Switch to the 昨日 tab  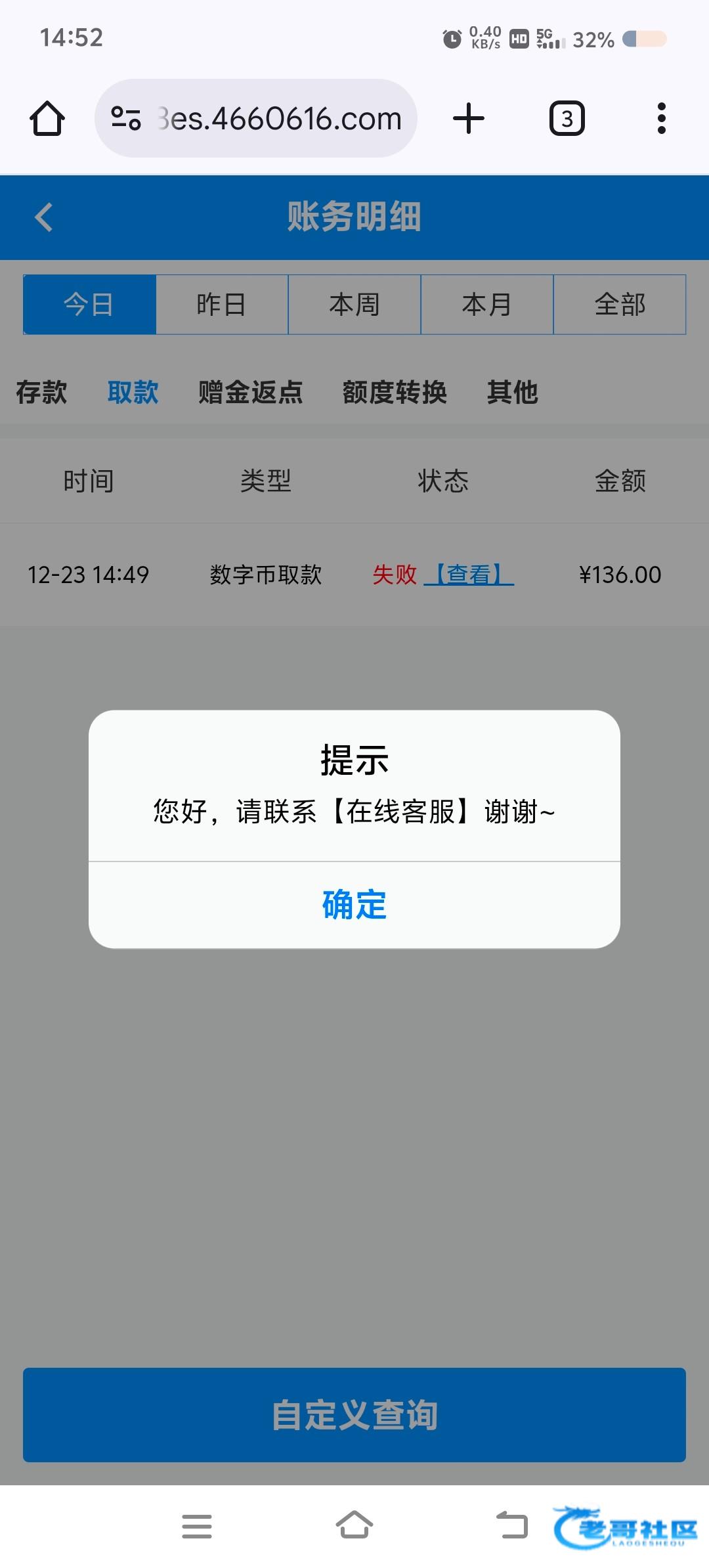tap(222, 305)
